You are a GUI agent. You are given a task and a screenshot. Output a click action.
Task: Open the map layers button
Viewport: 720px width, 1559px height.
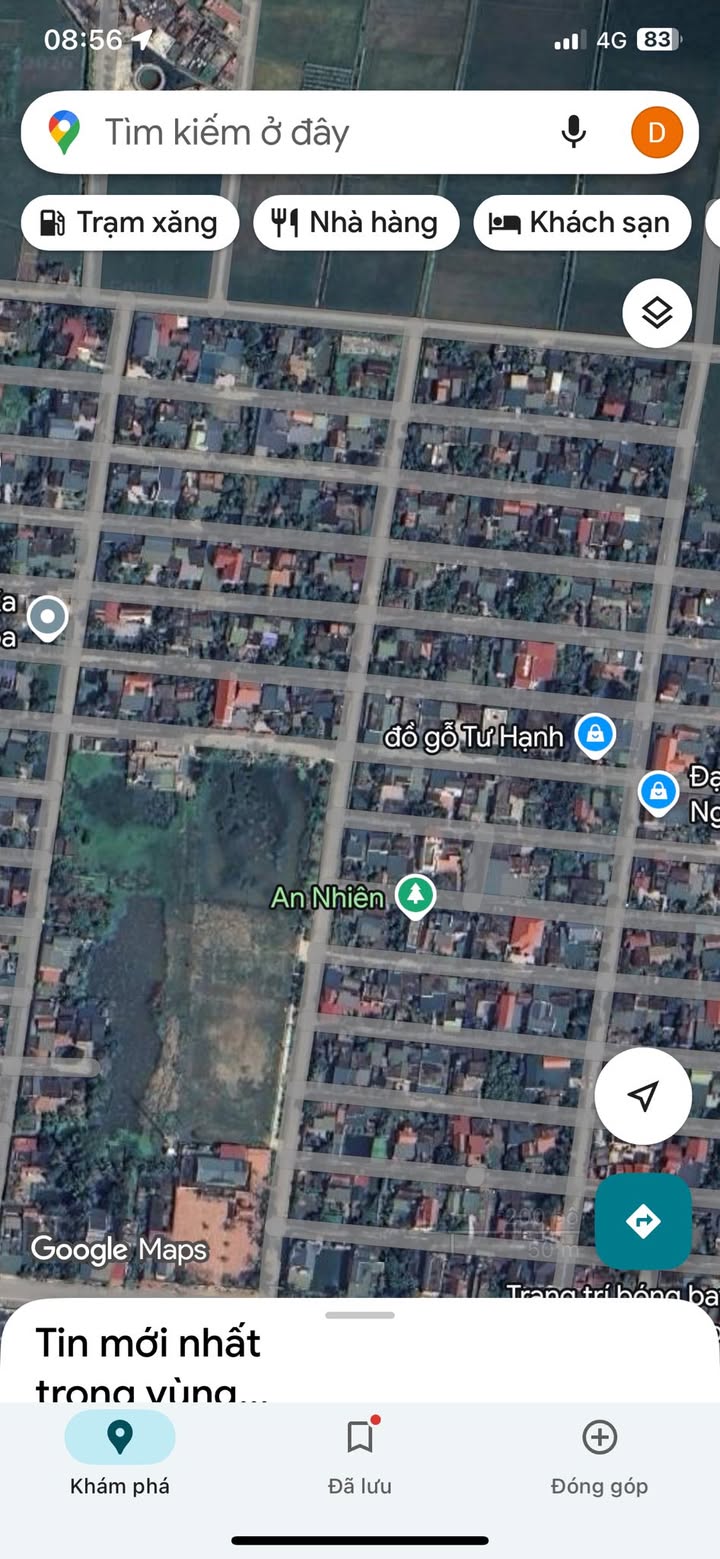(657, 313)
